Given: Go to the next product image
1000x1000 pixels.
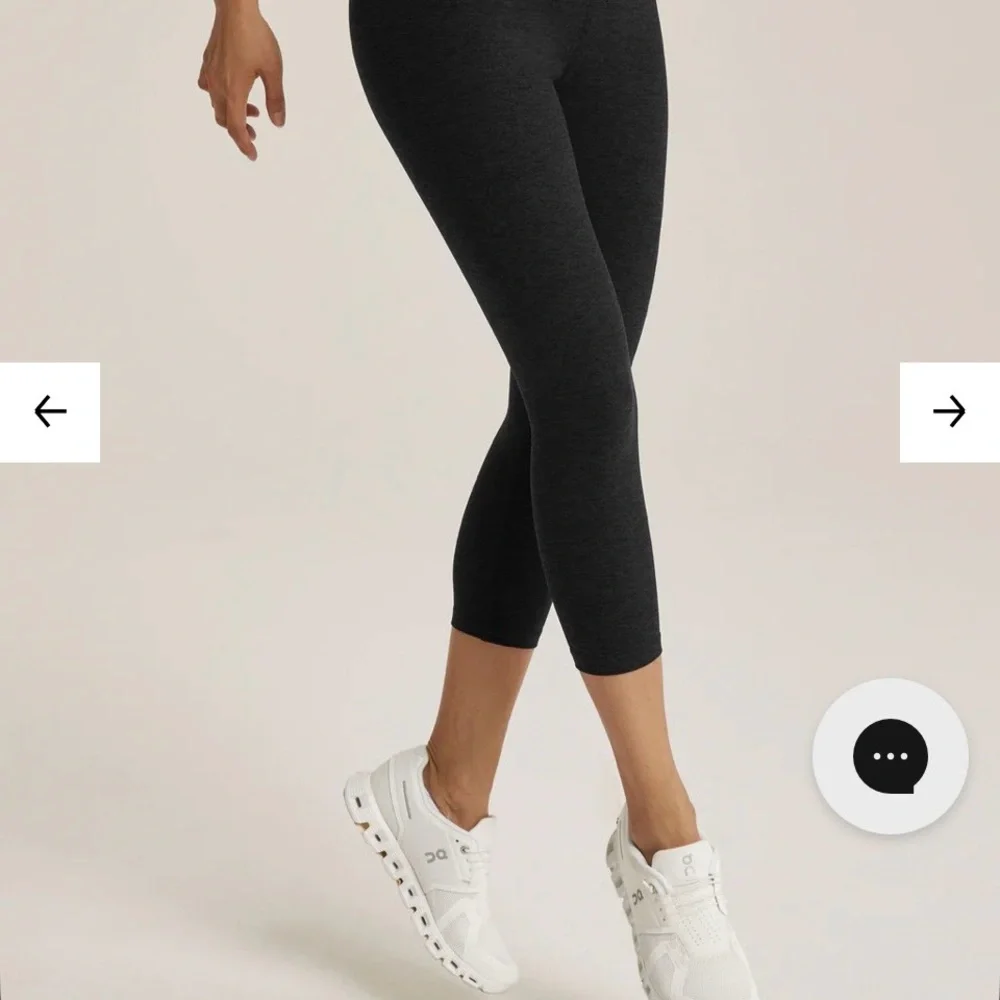Looking at the screenshot, I should (949, 412).
